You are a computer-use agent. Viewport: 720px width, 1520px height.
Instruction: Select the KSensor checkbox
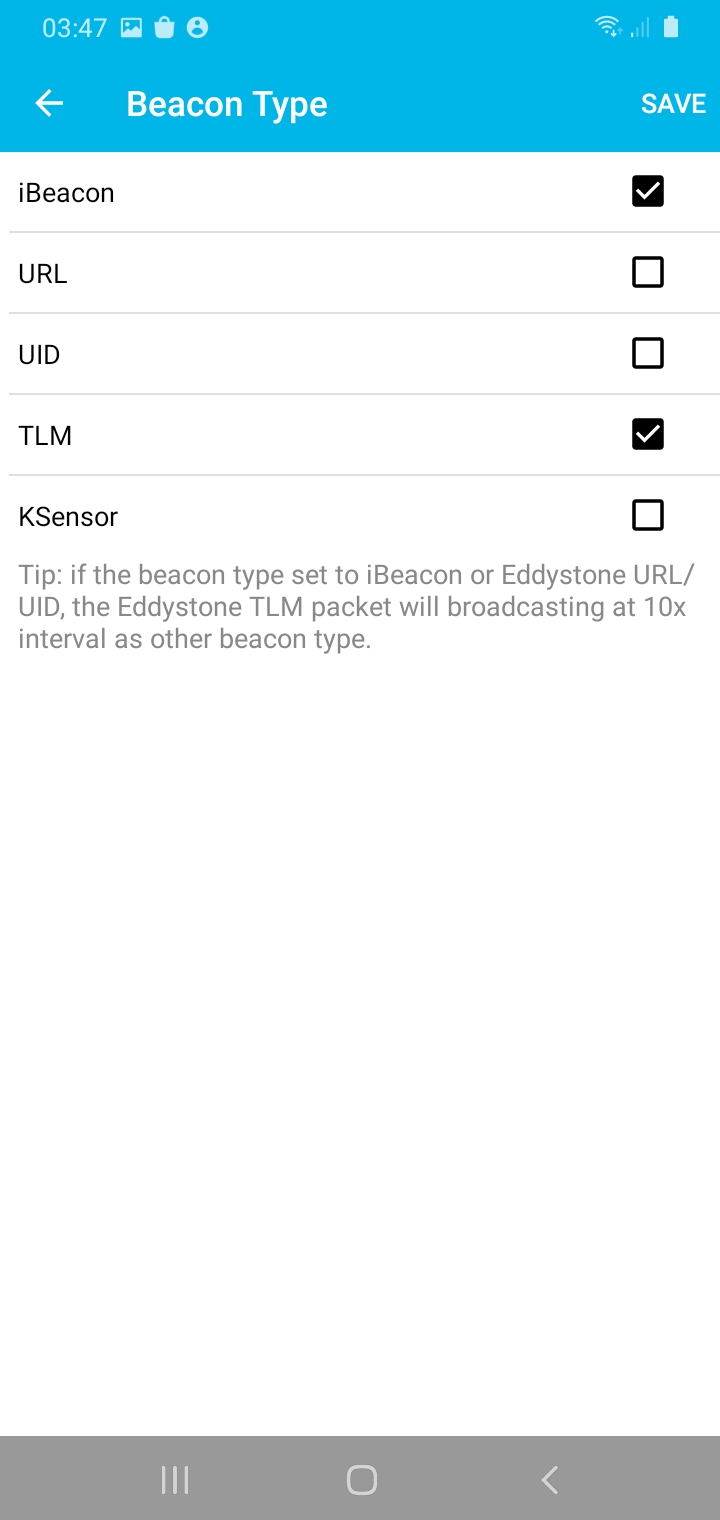click(648, 515)
